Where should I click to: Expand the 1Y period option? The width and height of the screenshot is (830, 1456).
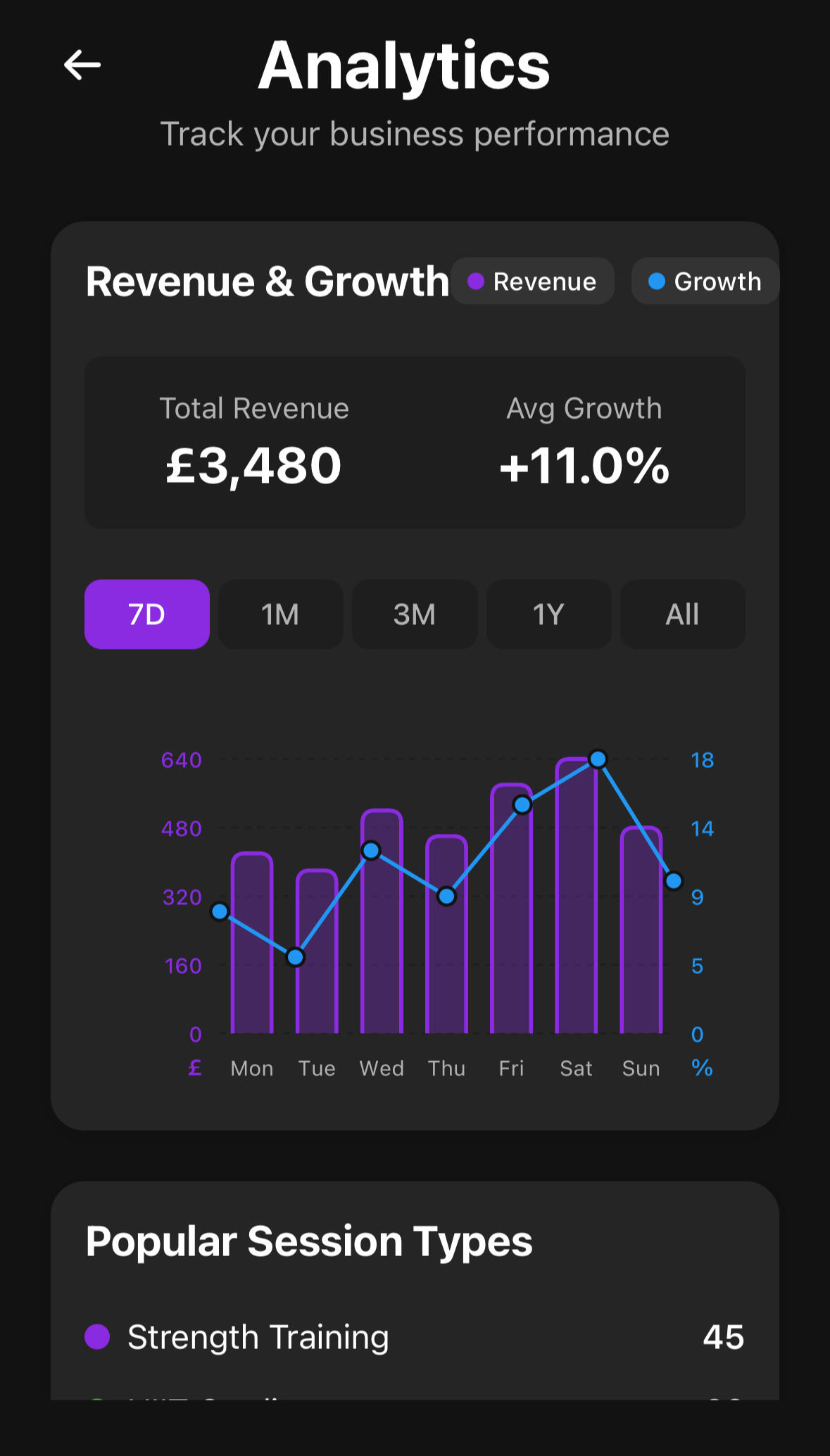click(x=548, y=614)
